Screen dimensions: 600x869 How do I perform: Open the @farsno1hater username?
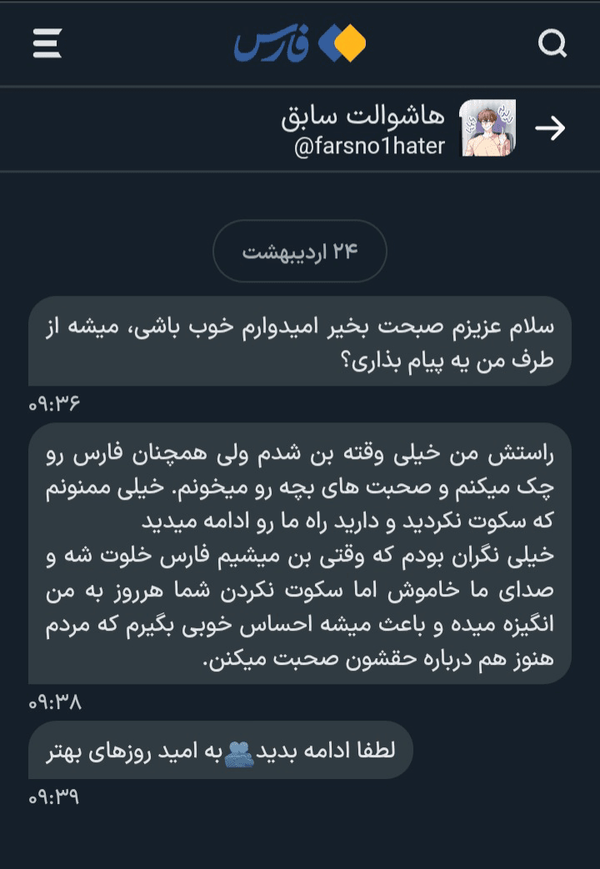point(370,146)
